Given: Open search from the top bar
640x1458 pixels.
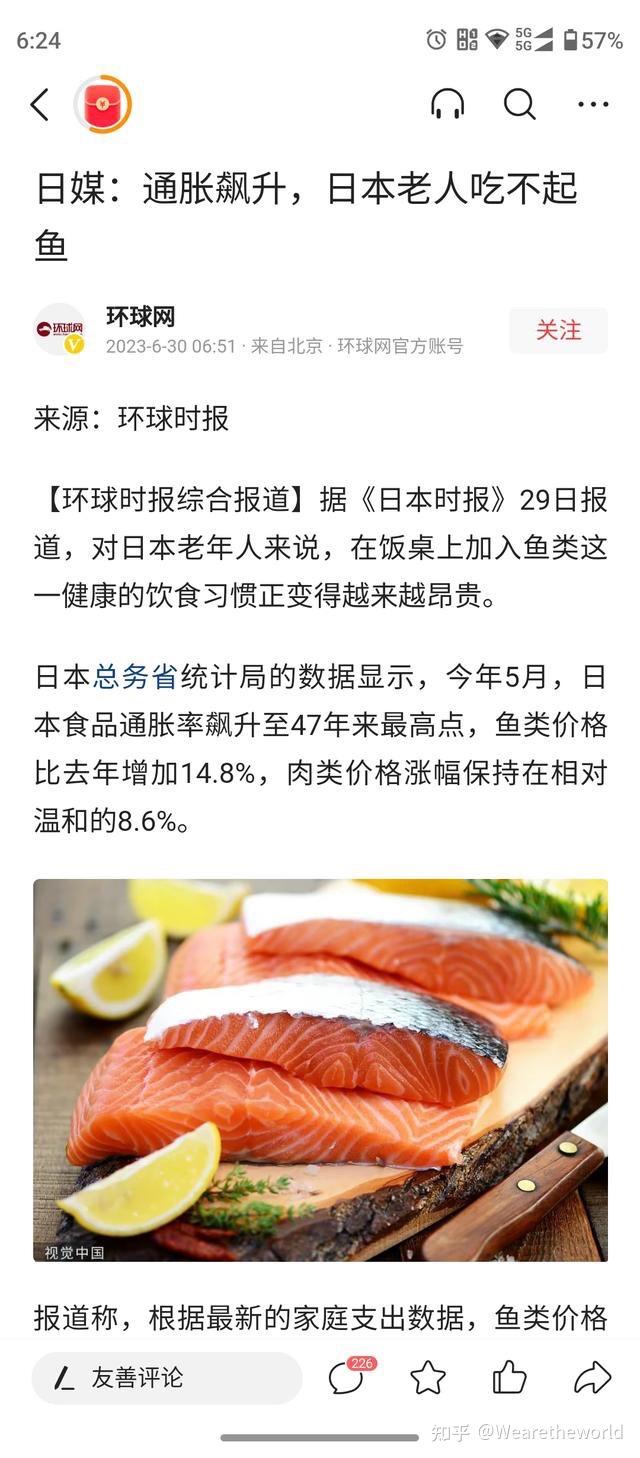Looking at the screenshot, I should click(x=519, y=104).
